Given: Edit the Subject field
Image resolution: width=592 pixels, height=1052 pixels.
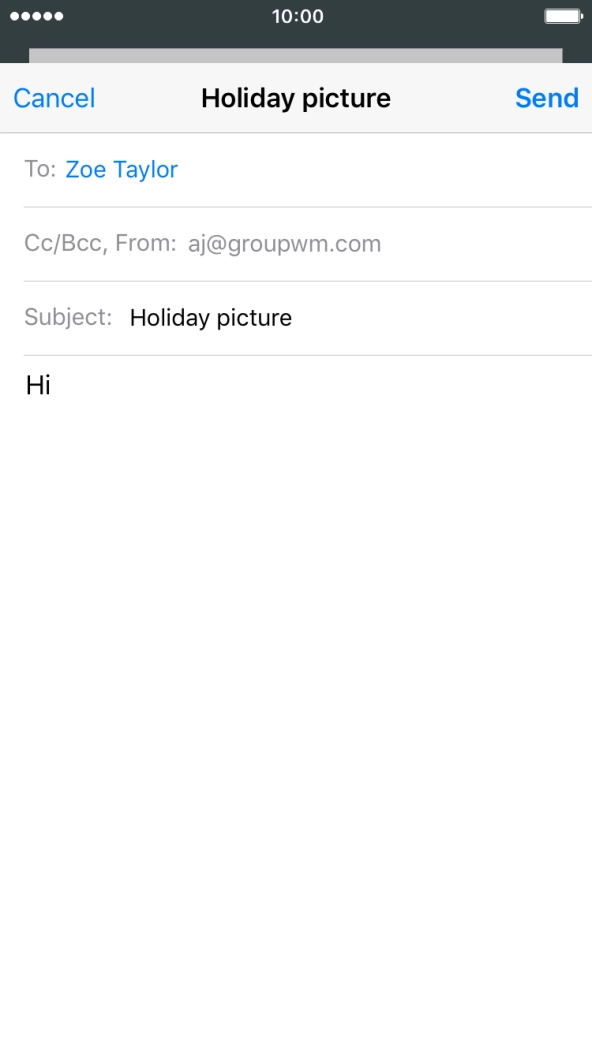Looking at the screenshot, I should [308, 317].
